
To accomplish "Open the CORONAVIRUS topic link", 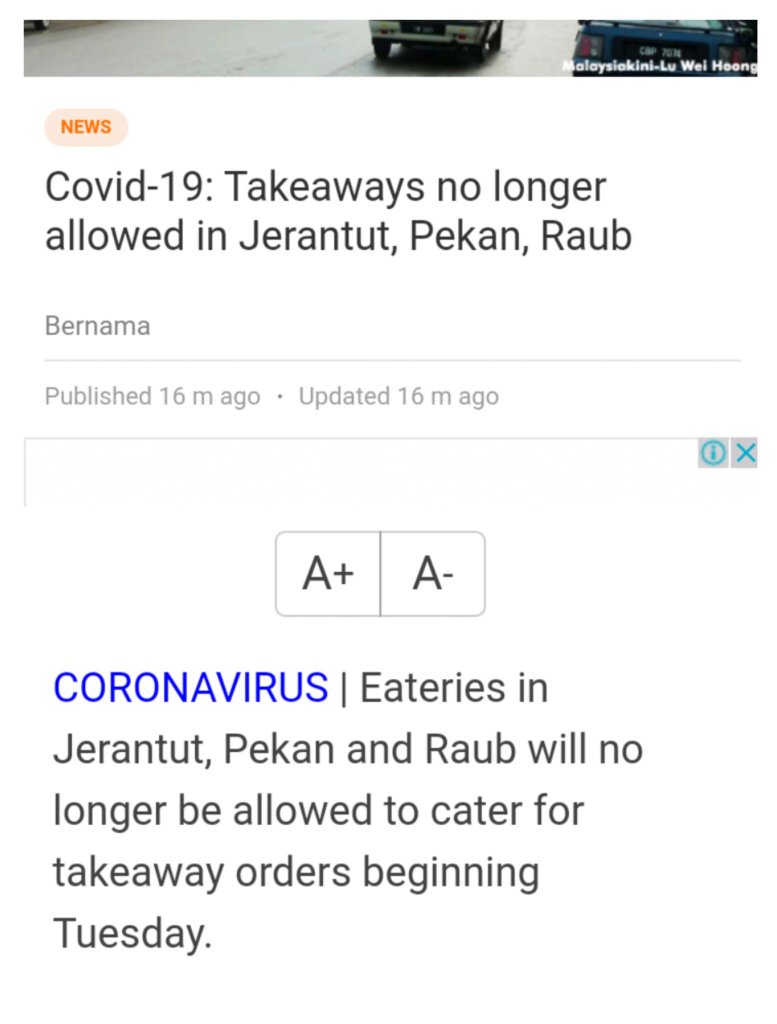I will pyautogui.click(x=190, y=688).
